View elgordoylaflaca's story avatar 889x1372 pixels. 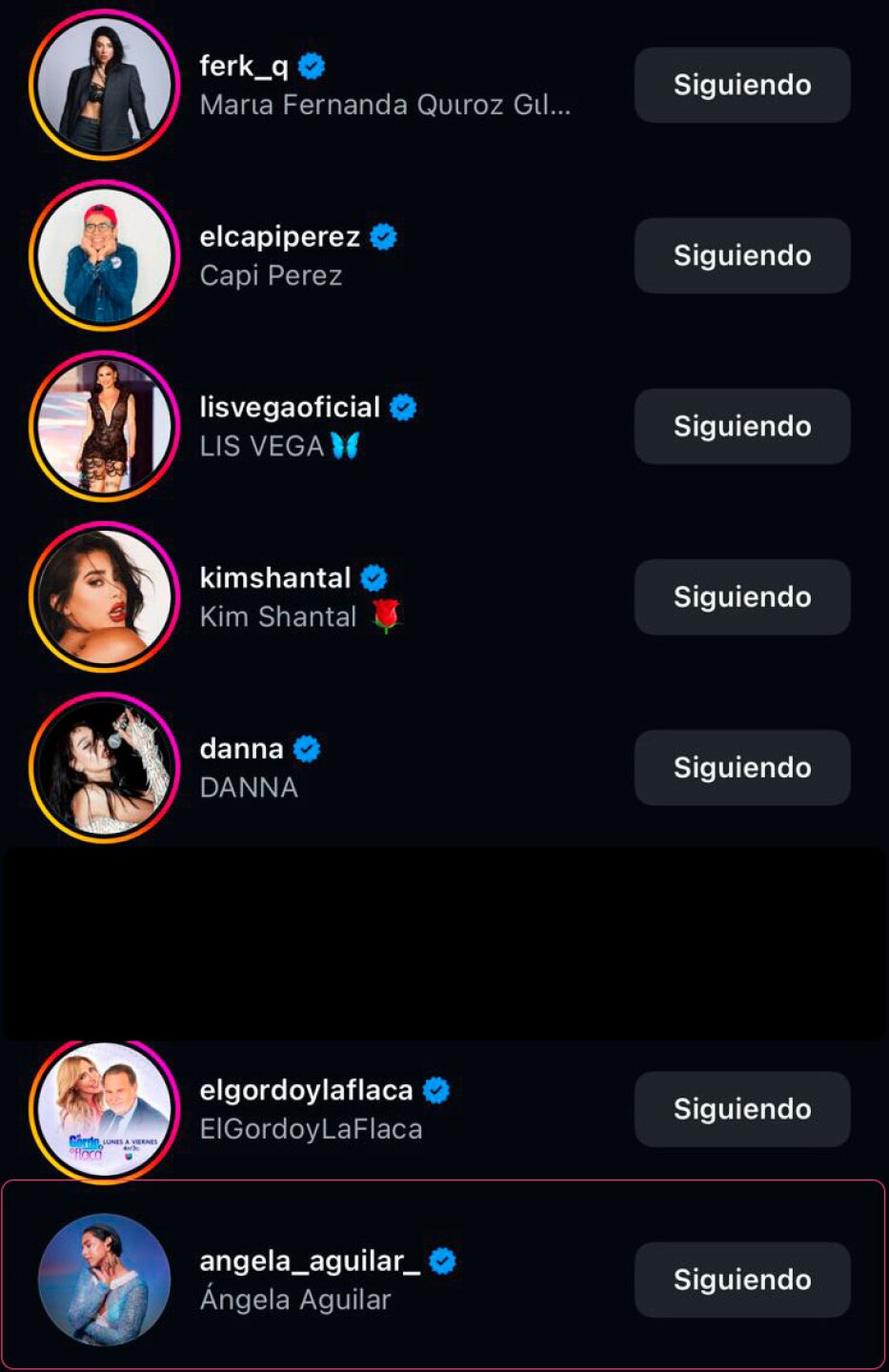(105, 1109)
